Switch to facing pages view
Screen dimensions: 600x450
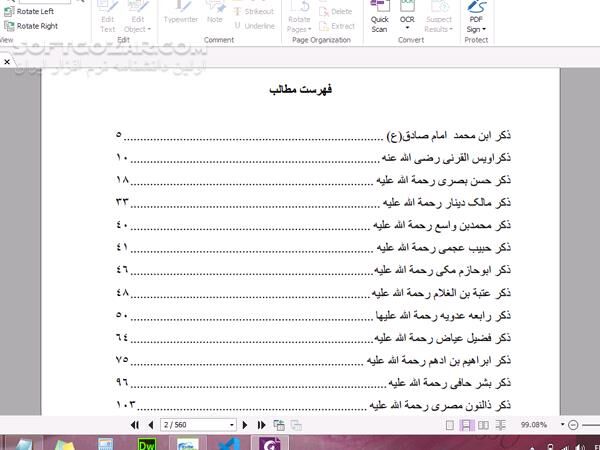pyautogui.click(x=483, y=425)
